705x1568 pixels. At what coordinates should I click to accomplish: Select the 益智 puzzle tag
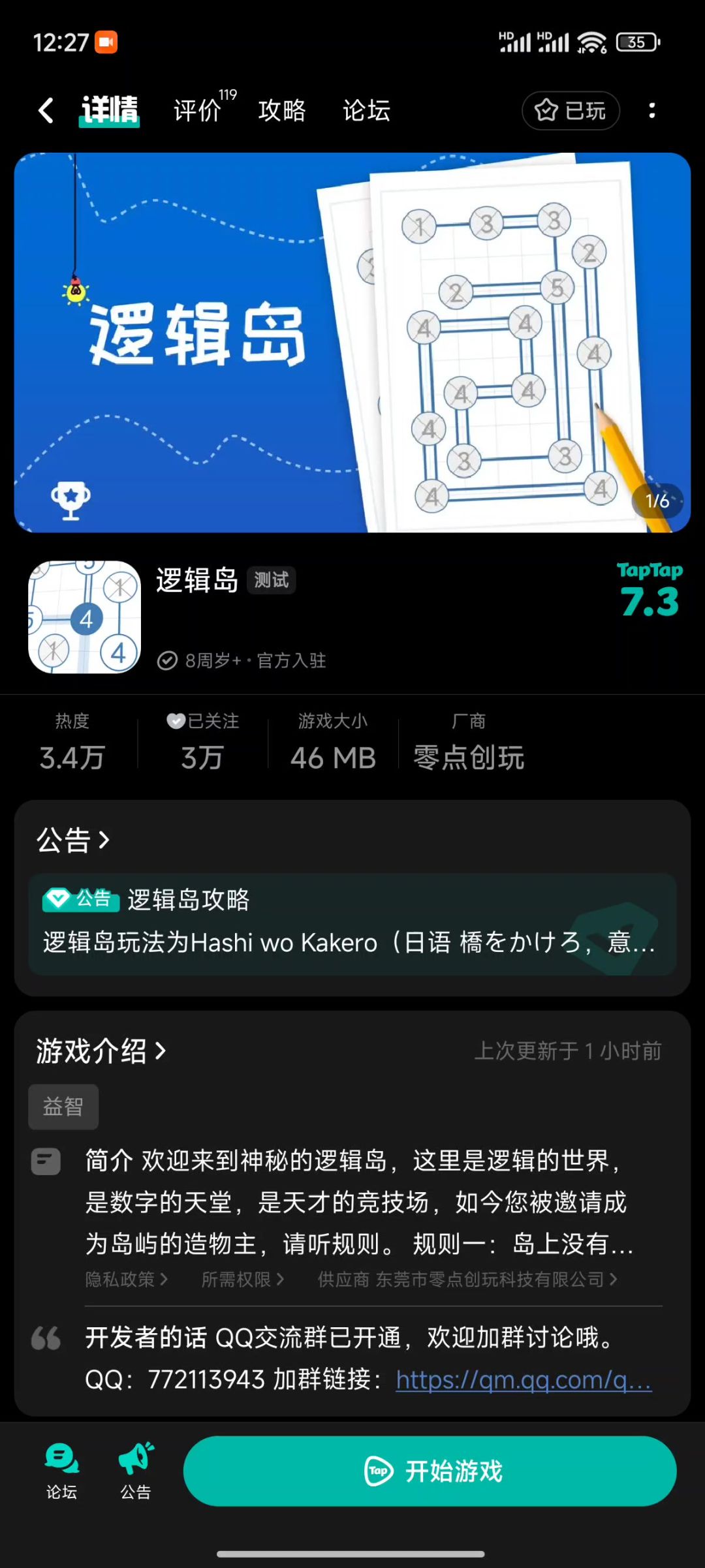point(63,1107)
